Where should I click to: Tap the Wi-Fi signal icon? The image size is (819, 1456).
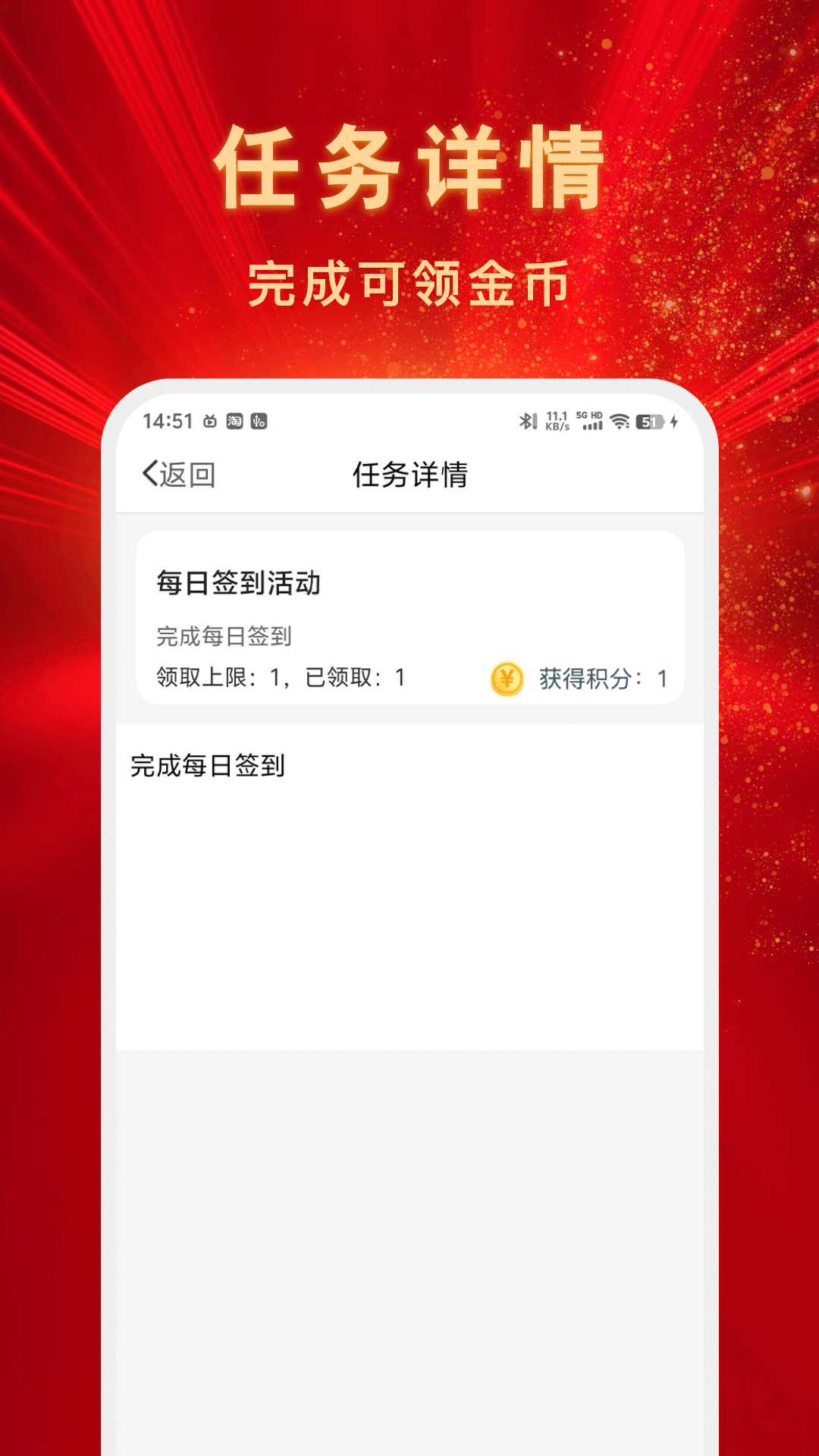[620, 422]
